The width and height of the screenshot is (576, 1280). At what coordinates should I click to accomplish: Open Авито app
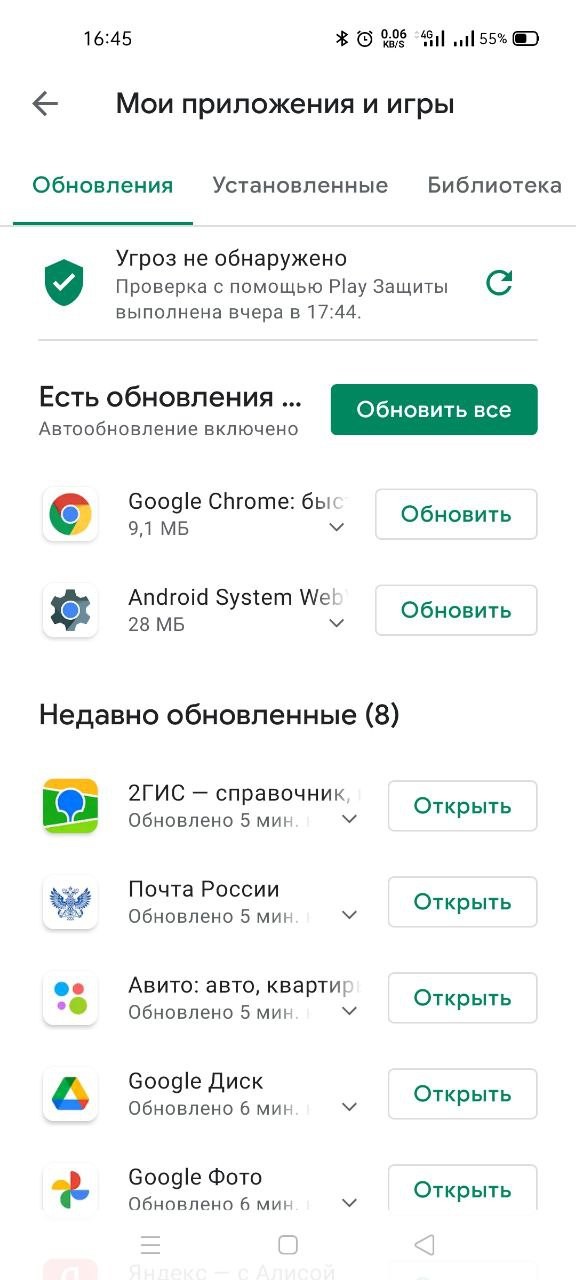(x=462, y=998)
